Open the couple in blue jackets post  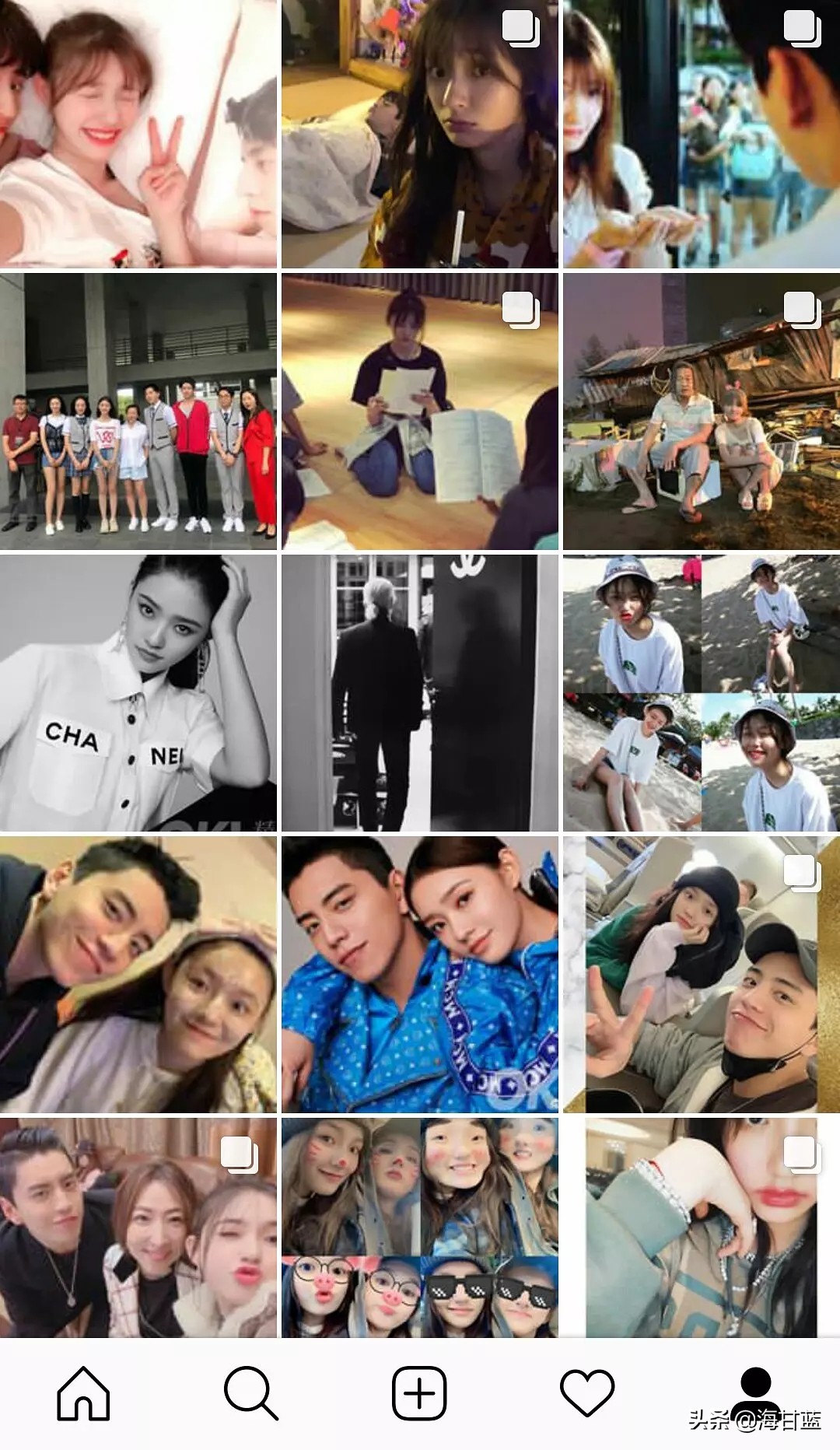pos(420,975)
